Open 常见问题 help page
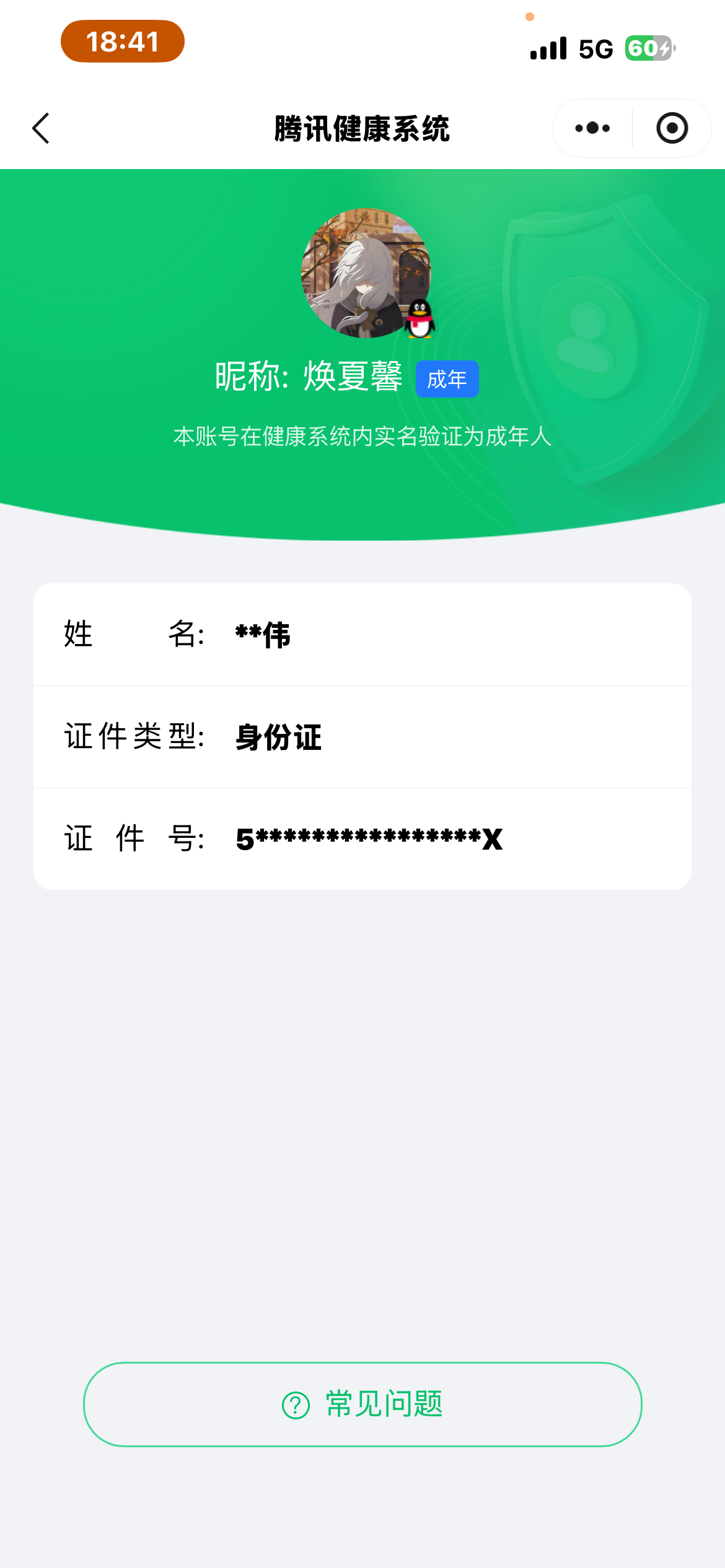725x1568 pixels. (362, 1404)
